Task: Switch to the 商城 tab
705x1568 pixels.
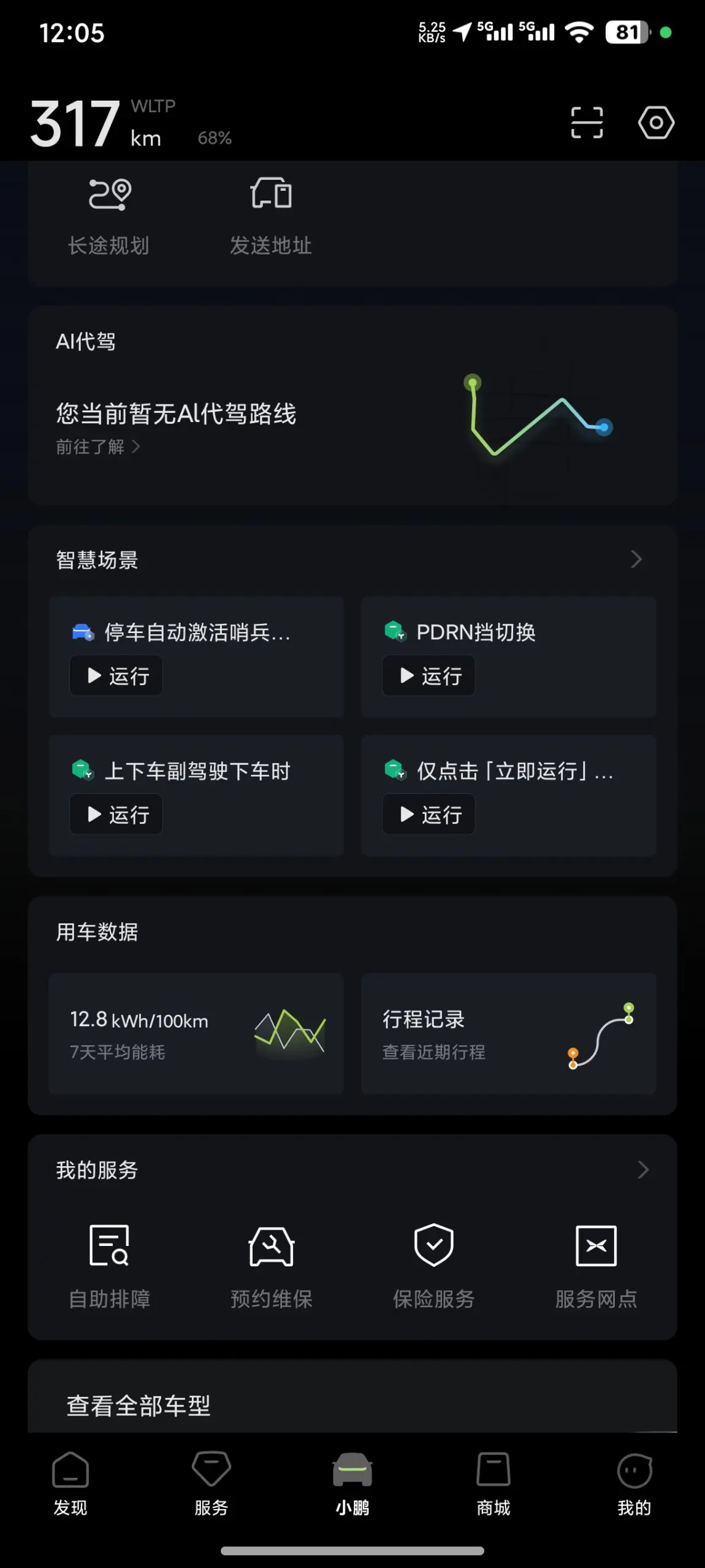Action: point(493,1483)
